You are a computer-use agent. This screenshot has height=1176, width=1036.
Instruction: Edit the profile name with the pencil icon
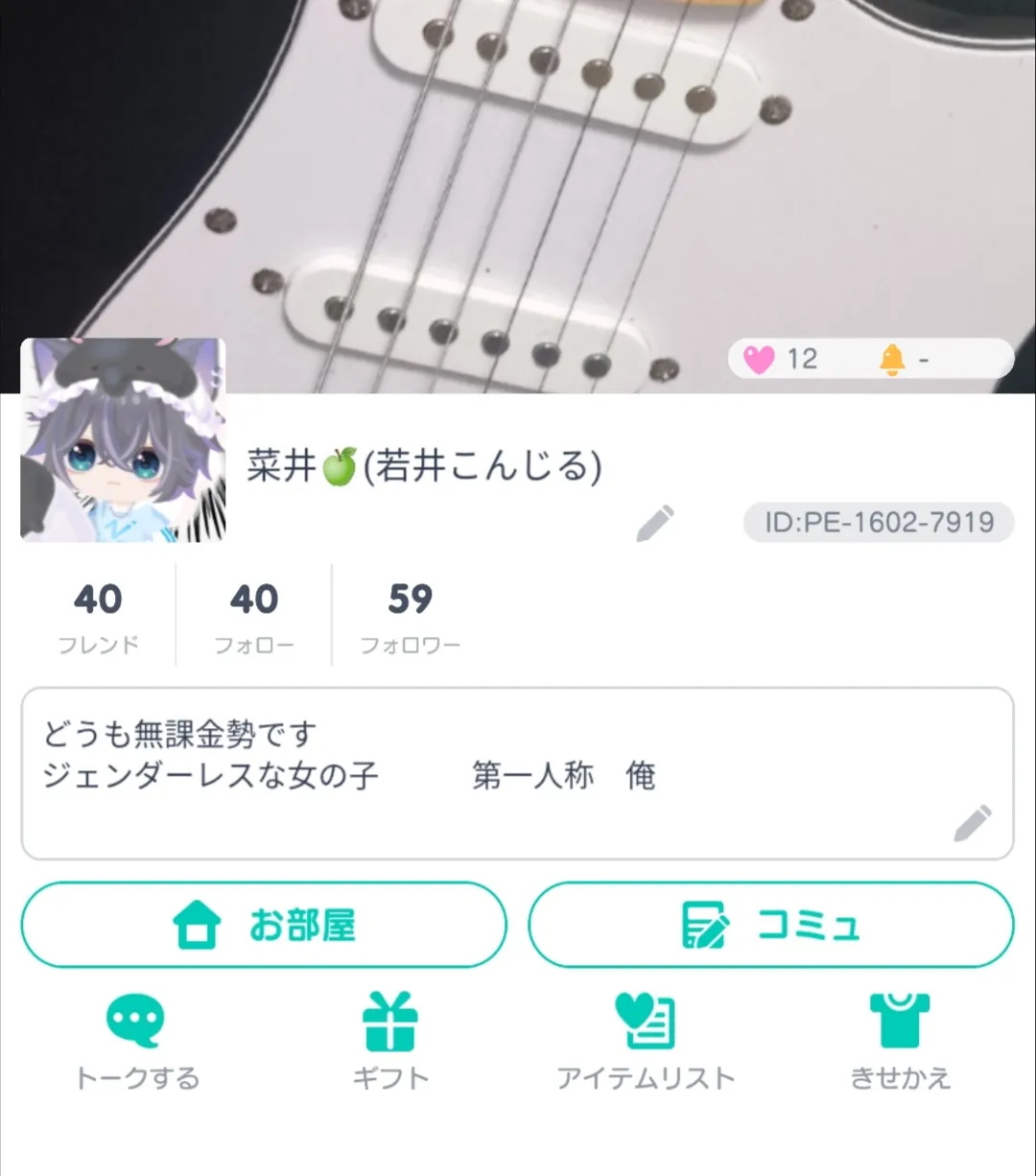655,524
